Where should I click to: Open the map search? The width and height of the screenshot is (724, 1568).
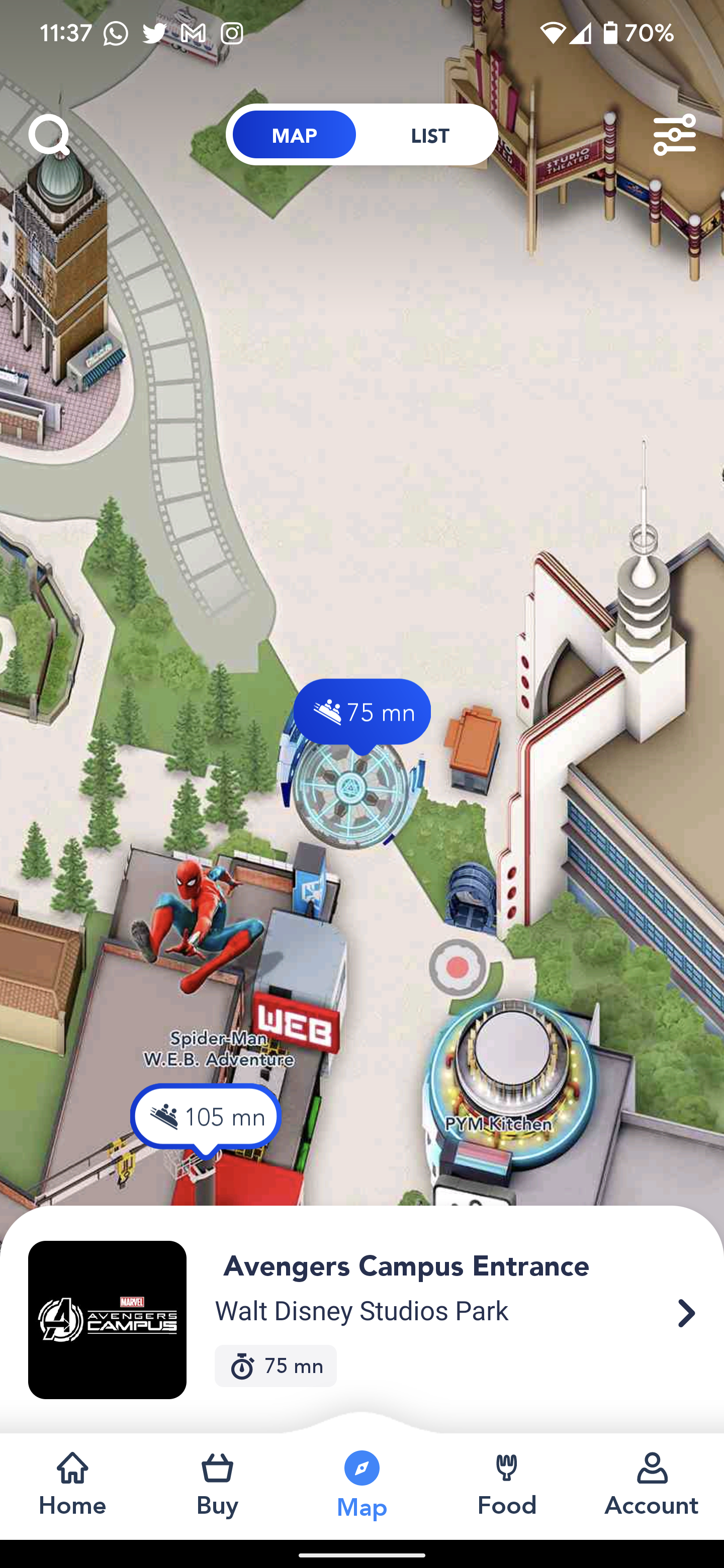(x=49, y=135)
